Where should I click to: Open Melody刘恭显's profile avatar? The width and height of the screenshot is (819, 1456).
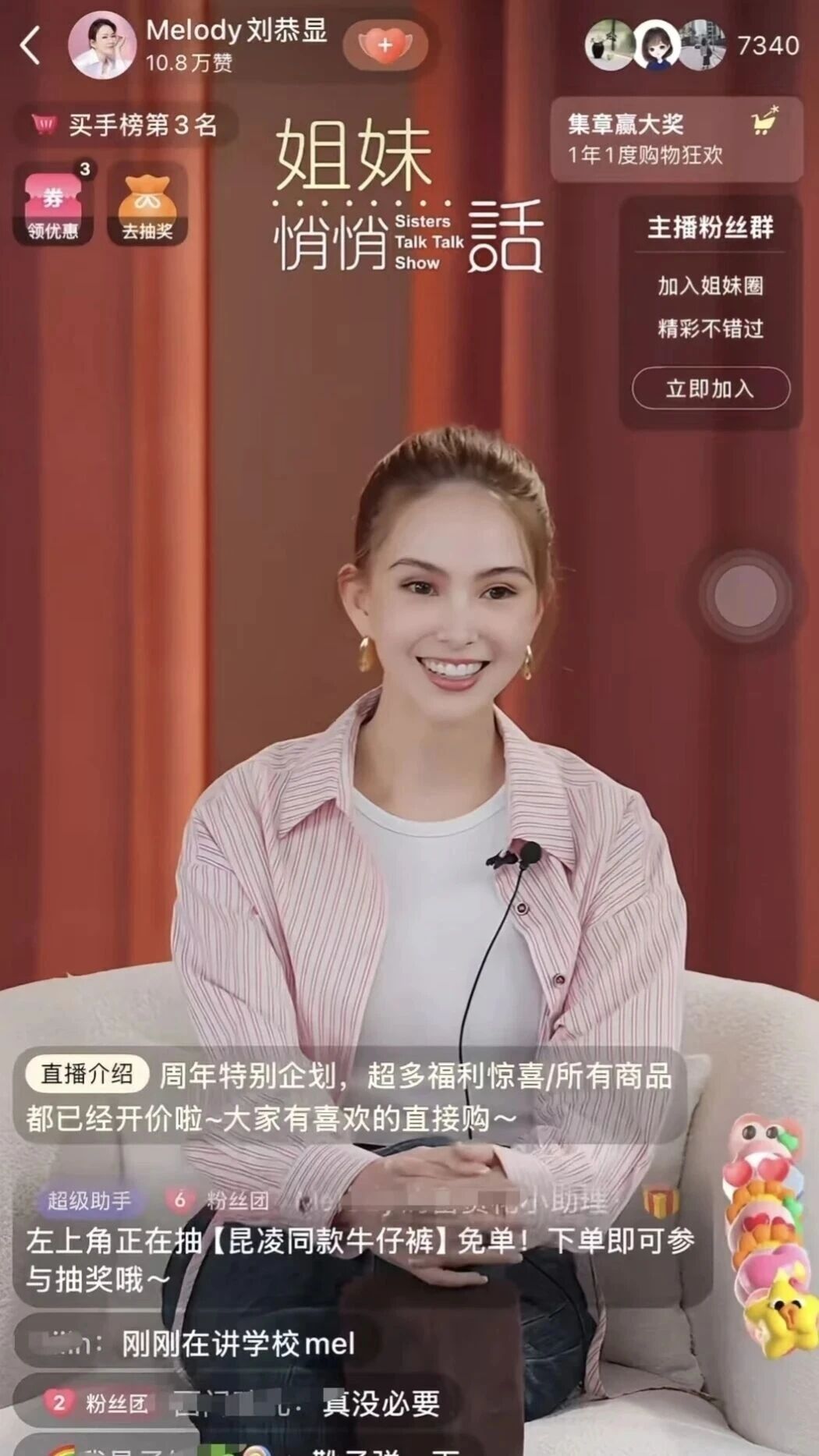(x=102, y=45)
